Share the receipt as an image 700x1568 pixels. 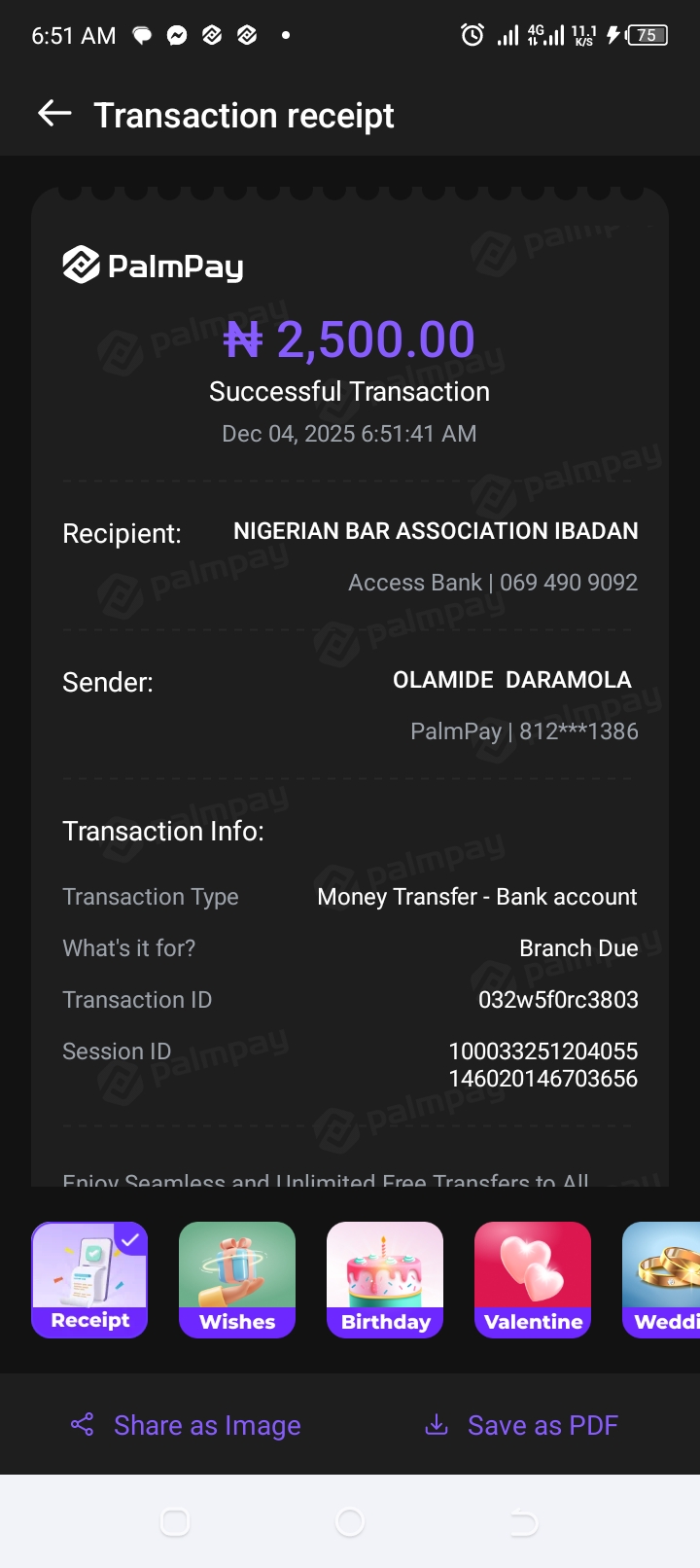click(187, 1425)
